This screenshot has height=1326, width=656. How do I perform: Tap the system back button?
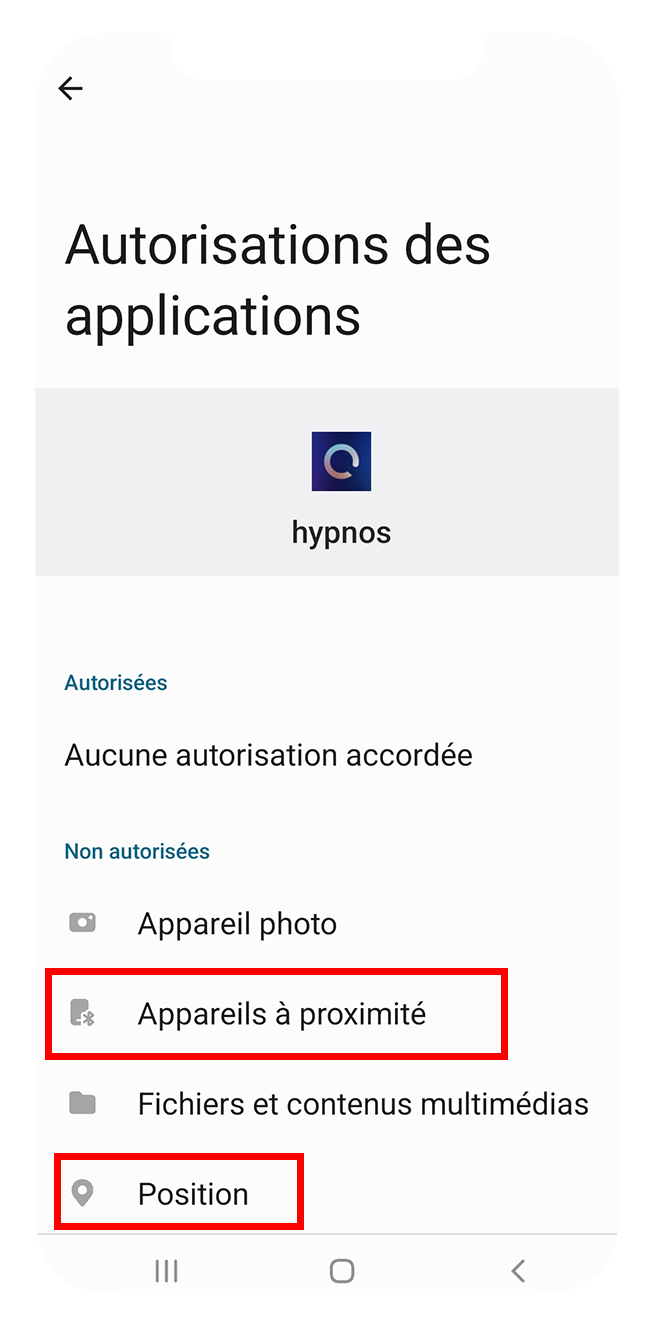tap(517, 1270)
